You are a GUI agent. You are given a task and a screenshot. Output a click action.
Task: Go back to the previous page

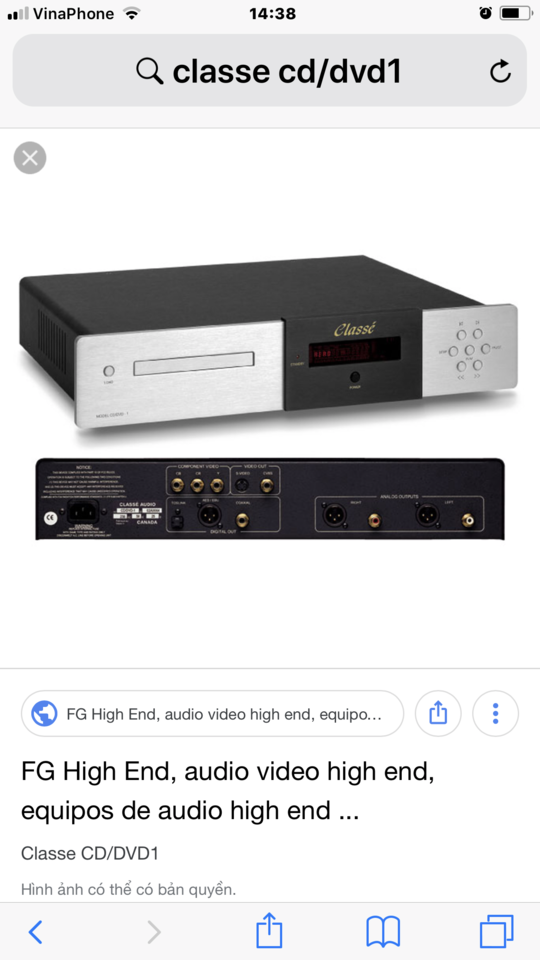(36, 932)
